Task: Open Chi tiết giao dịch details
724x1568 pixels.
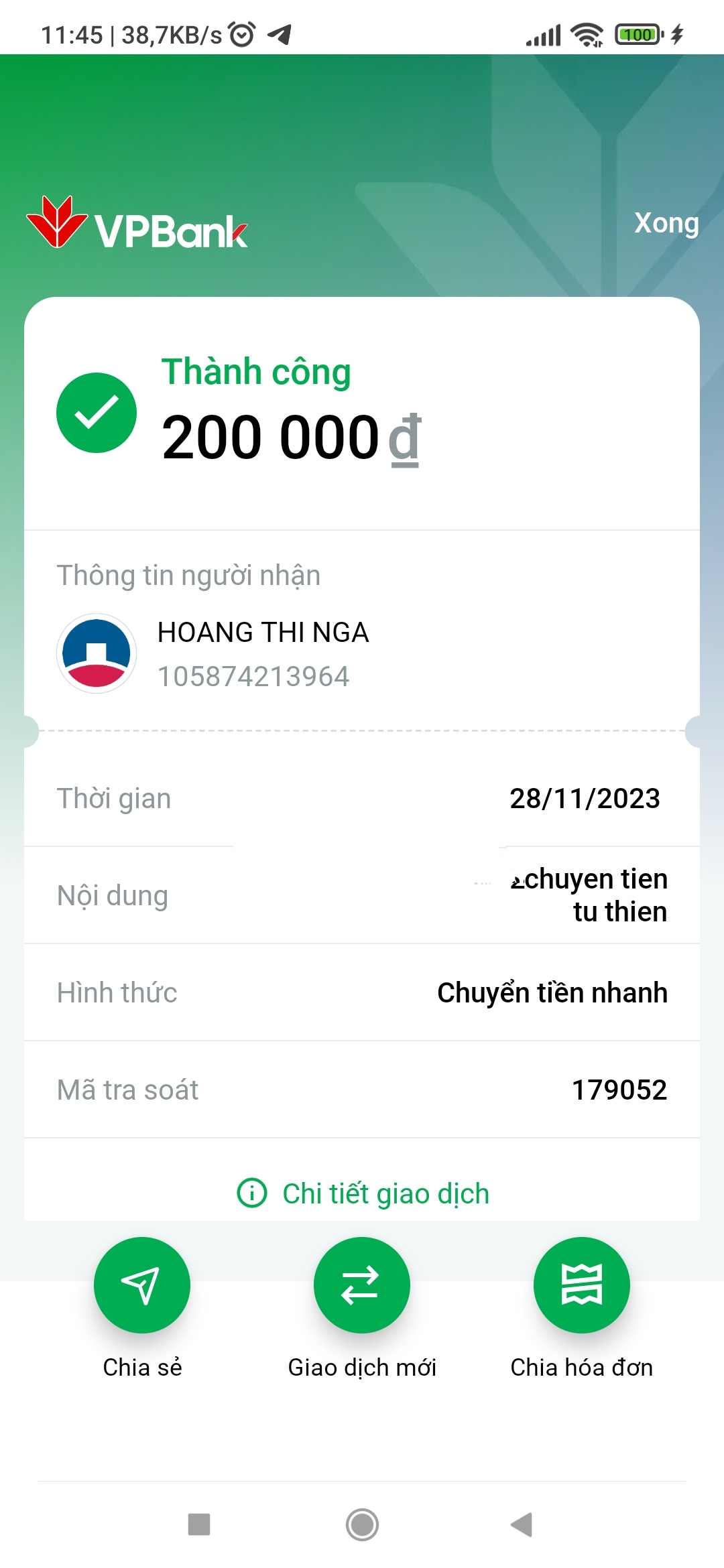Action: (x=363, y=1193)
